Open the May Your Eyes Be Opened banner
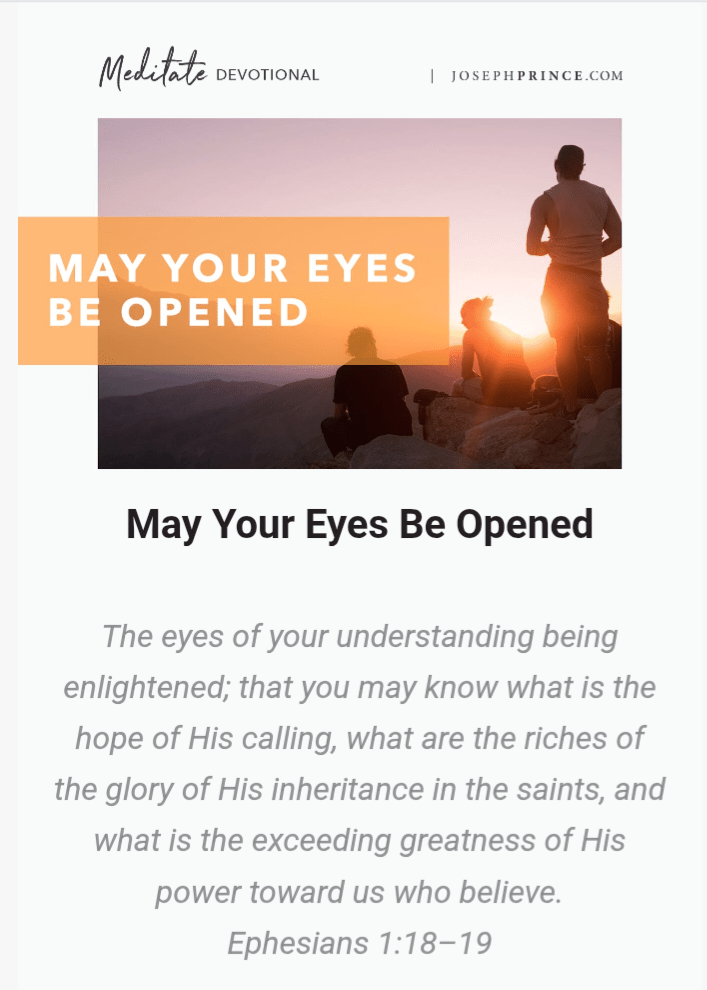Viewport: 707px width, 990px height. click(x=359, y=293)
